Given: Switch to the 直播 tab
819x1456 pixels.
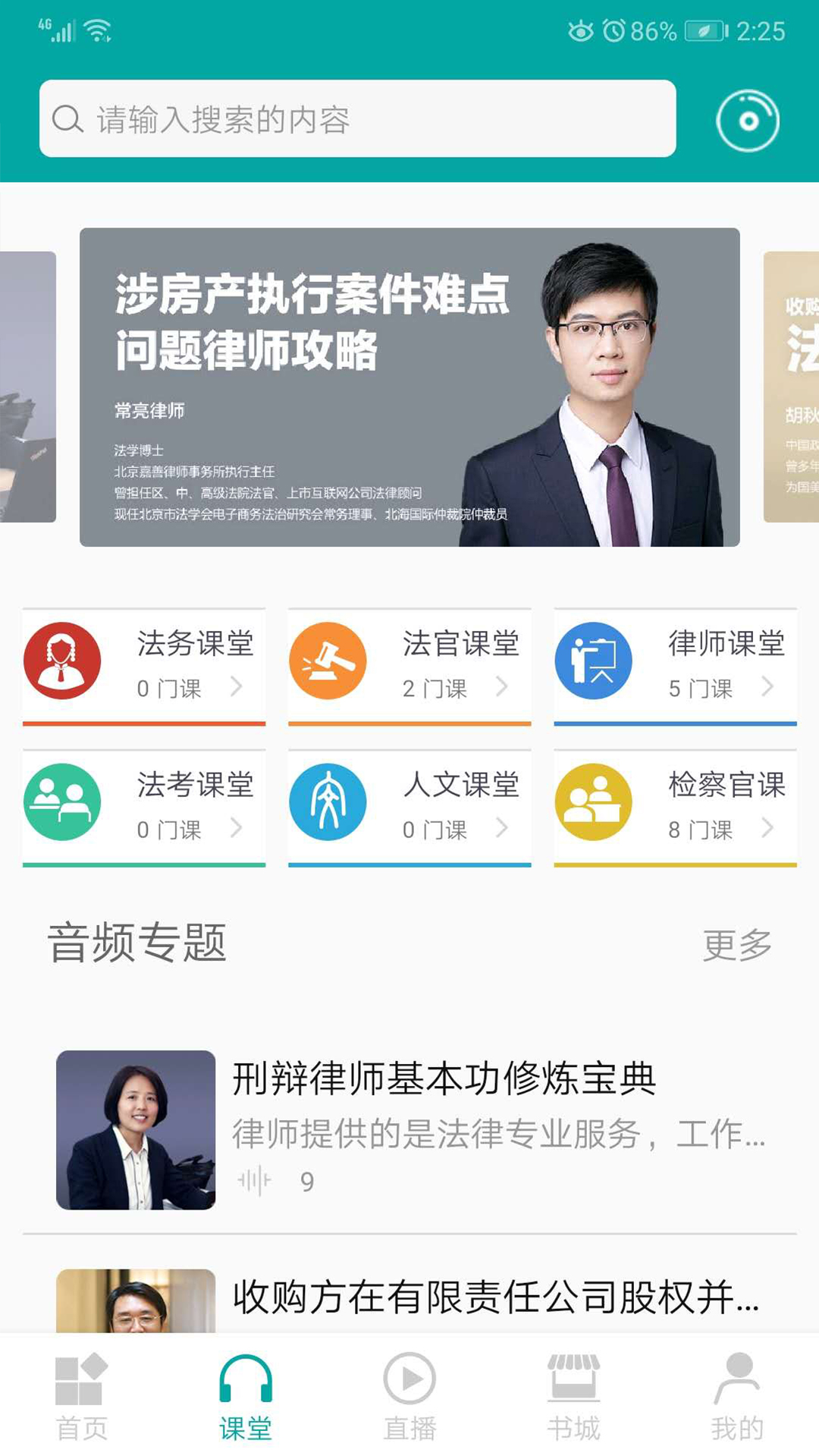Looking at the screenshot, I should (409, 1397).
